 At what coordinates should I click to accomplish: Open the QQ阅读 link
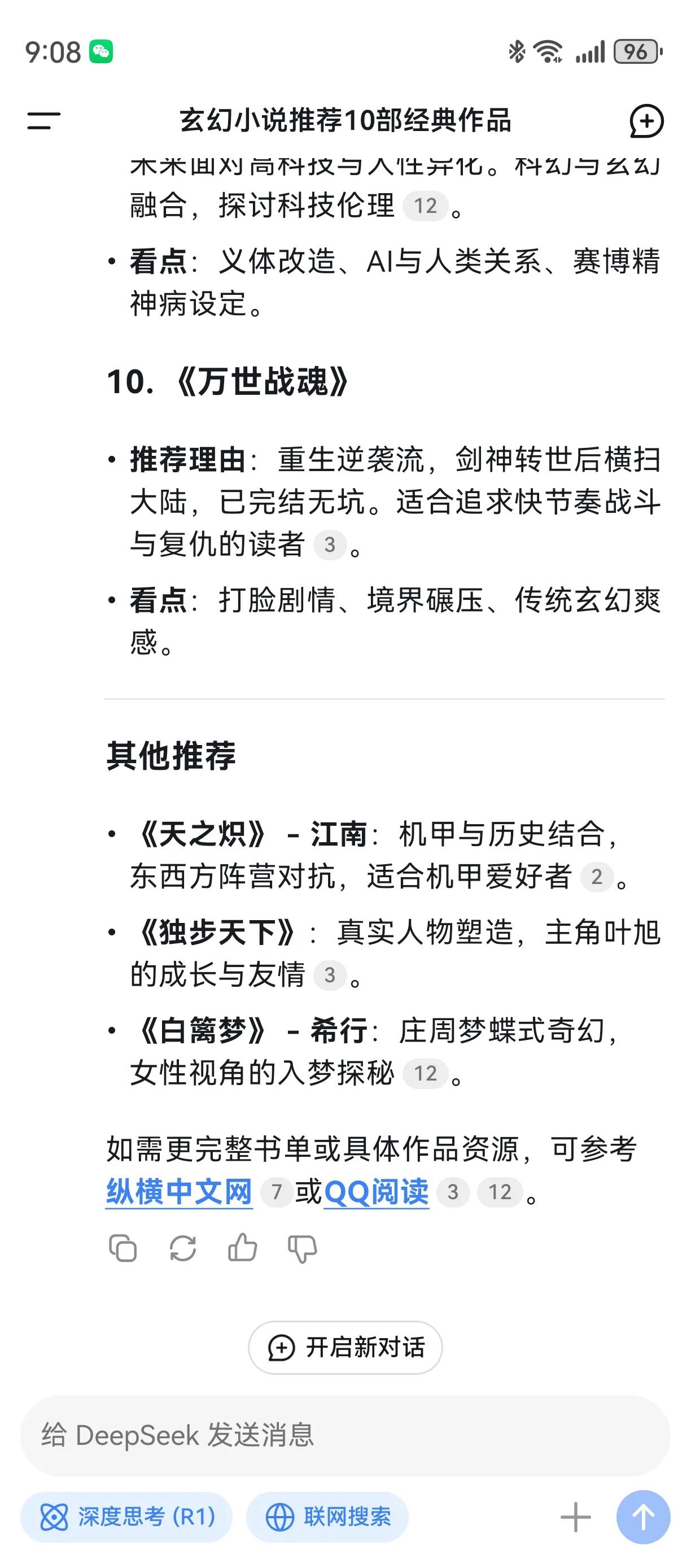(x=377, y=1192)
